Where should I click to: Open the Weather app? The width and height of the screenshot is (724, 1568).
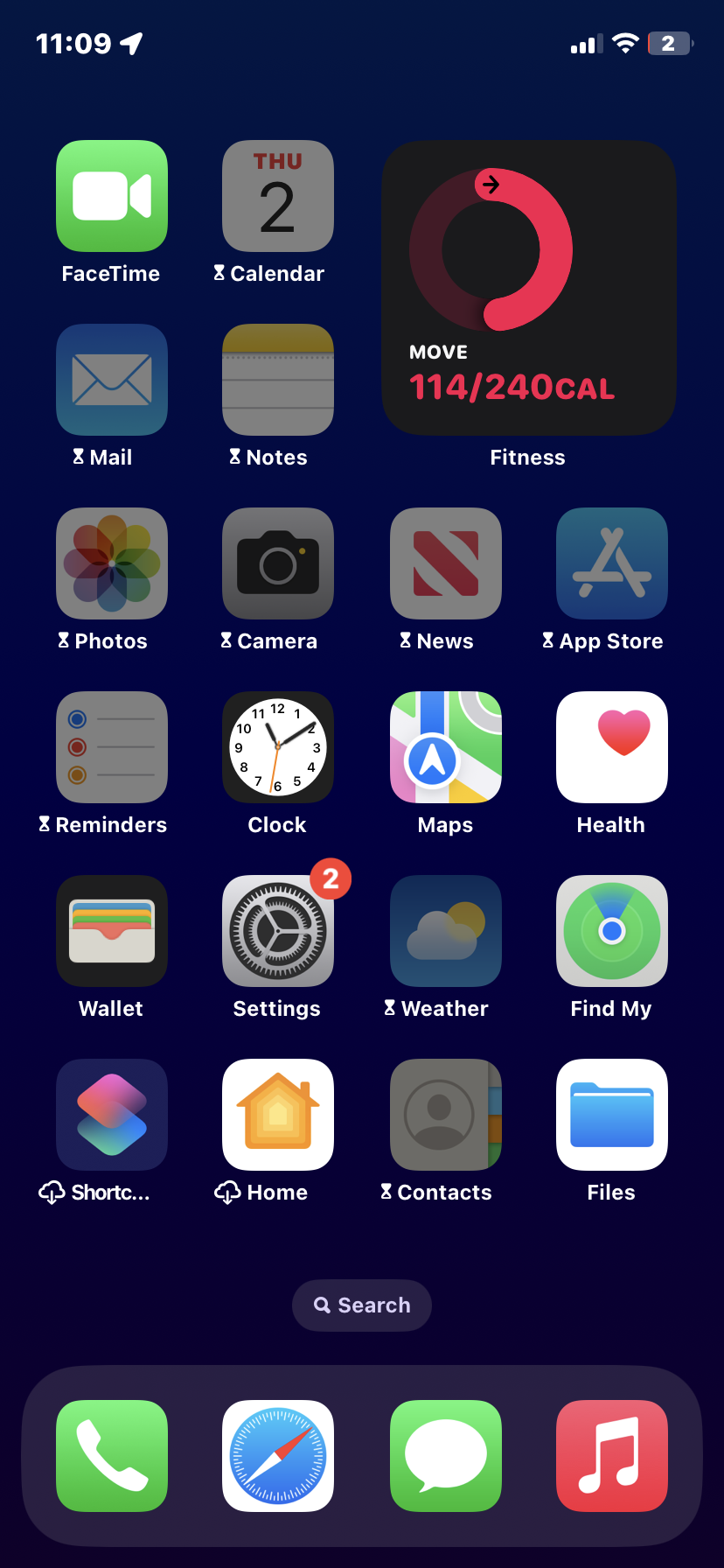point(446,931)
